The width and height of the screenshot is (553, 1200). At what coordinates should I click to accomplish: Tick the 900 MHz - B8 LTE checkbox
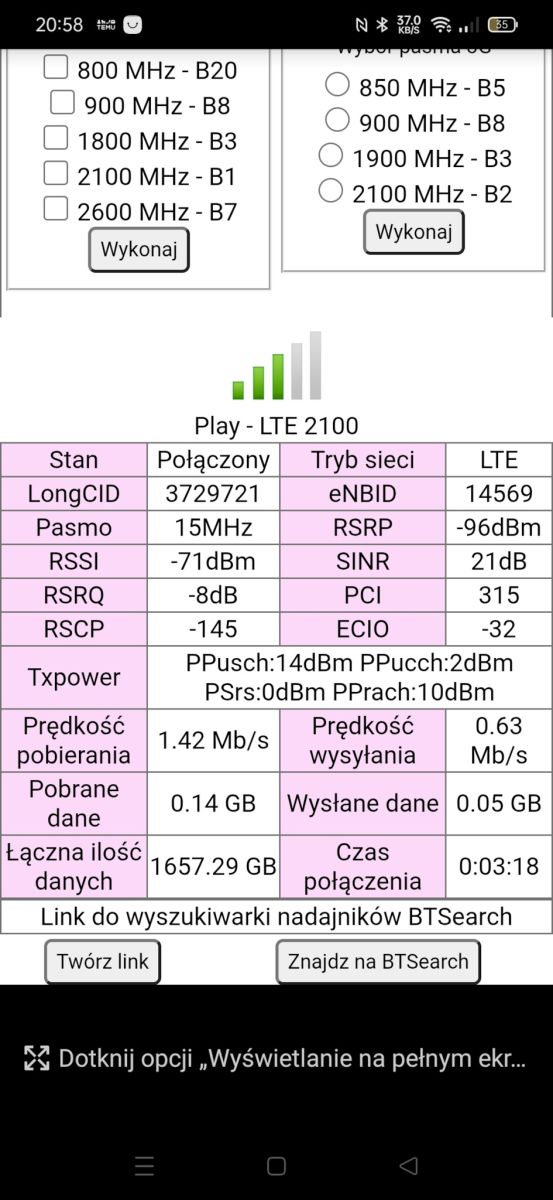63,102
